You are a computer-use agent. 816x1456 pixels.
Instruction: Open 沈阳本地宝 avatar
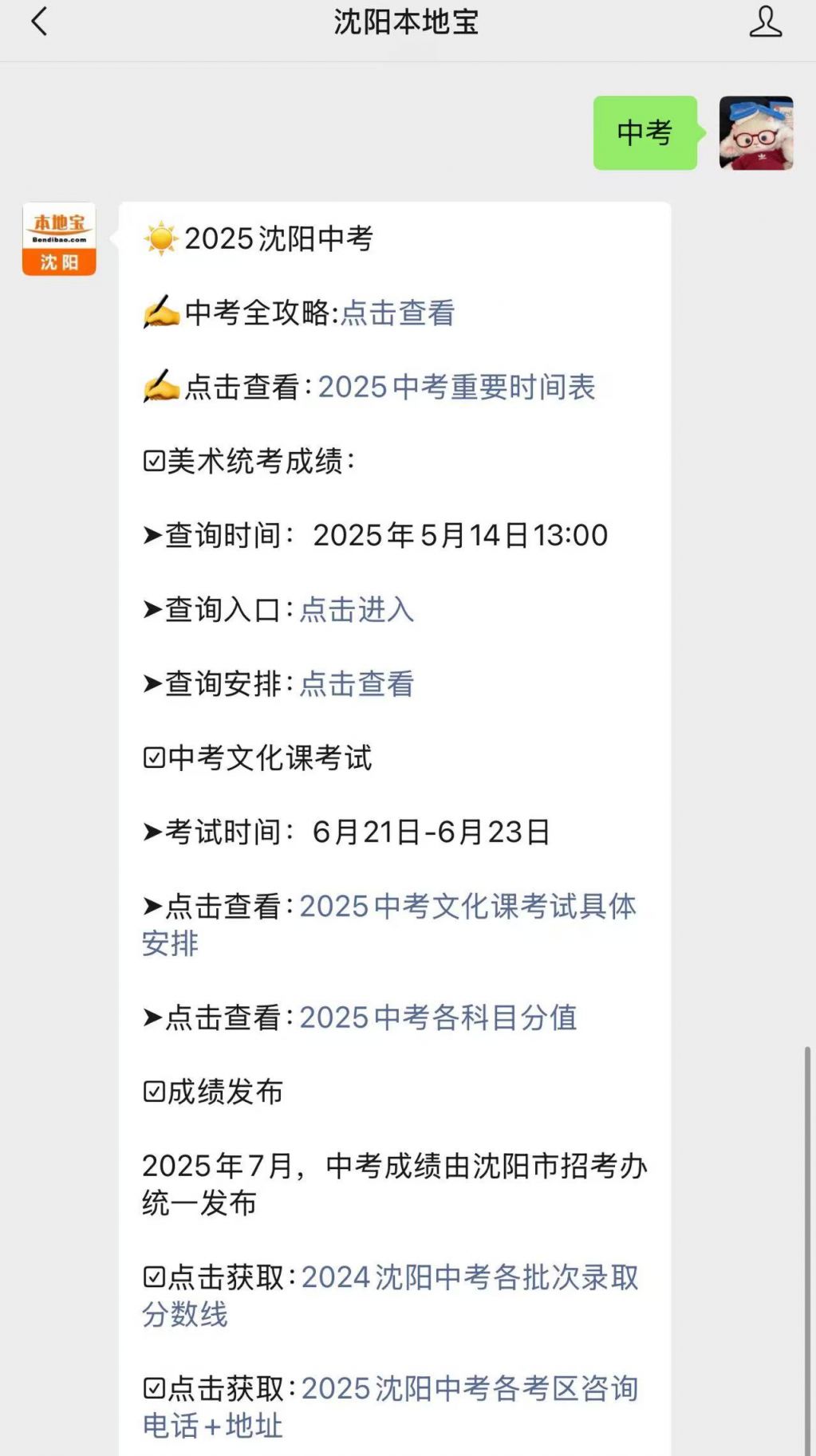point(59,239)
